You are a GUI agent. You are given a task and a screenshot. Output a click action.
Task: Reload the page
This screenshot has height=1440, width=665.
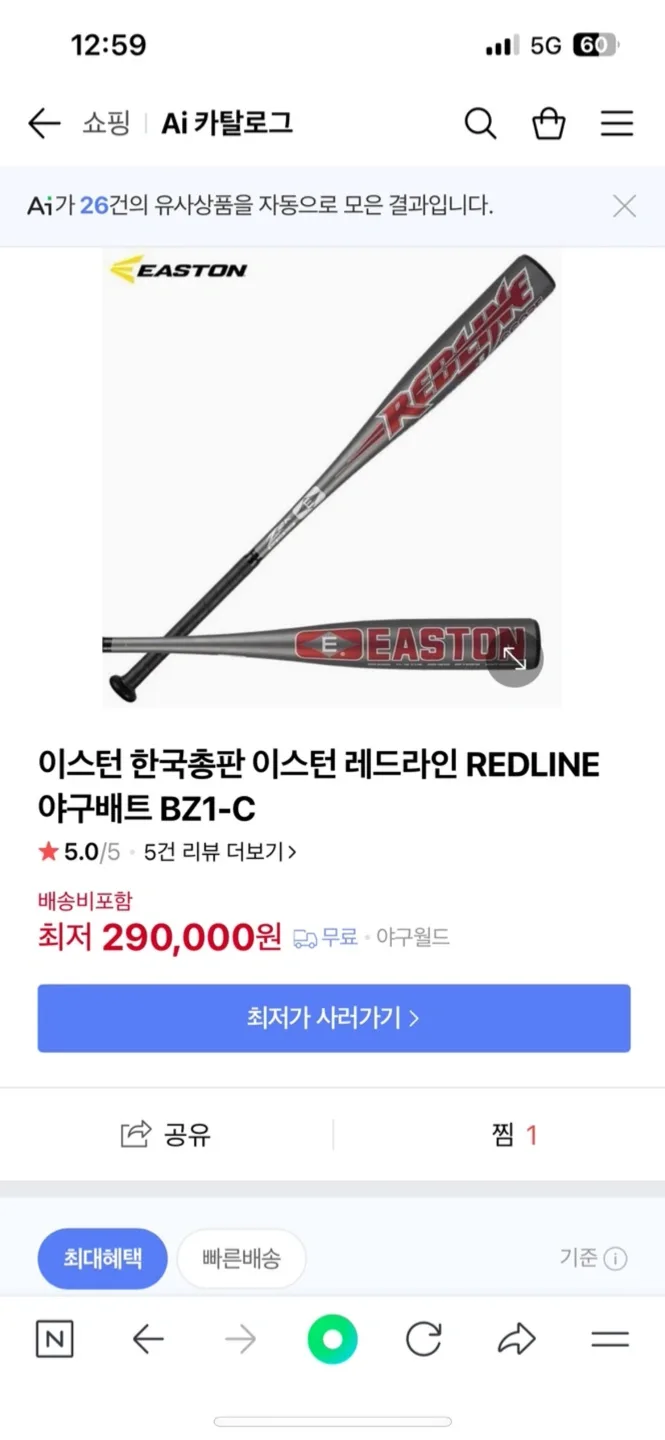coord(424,1339)
